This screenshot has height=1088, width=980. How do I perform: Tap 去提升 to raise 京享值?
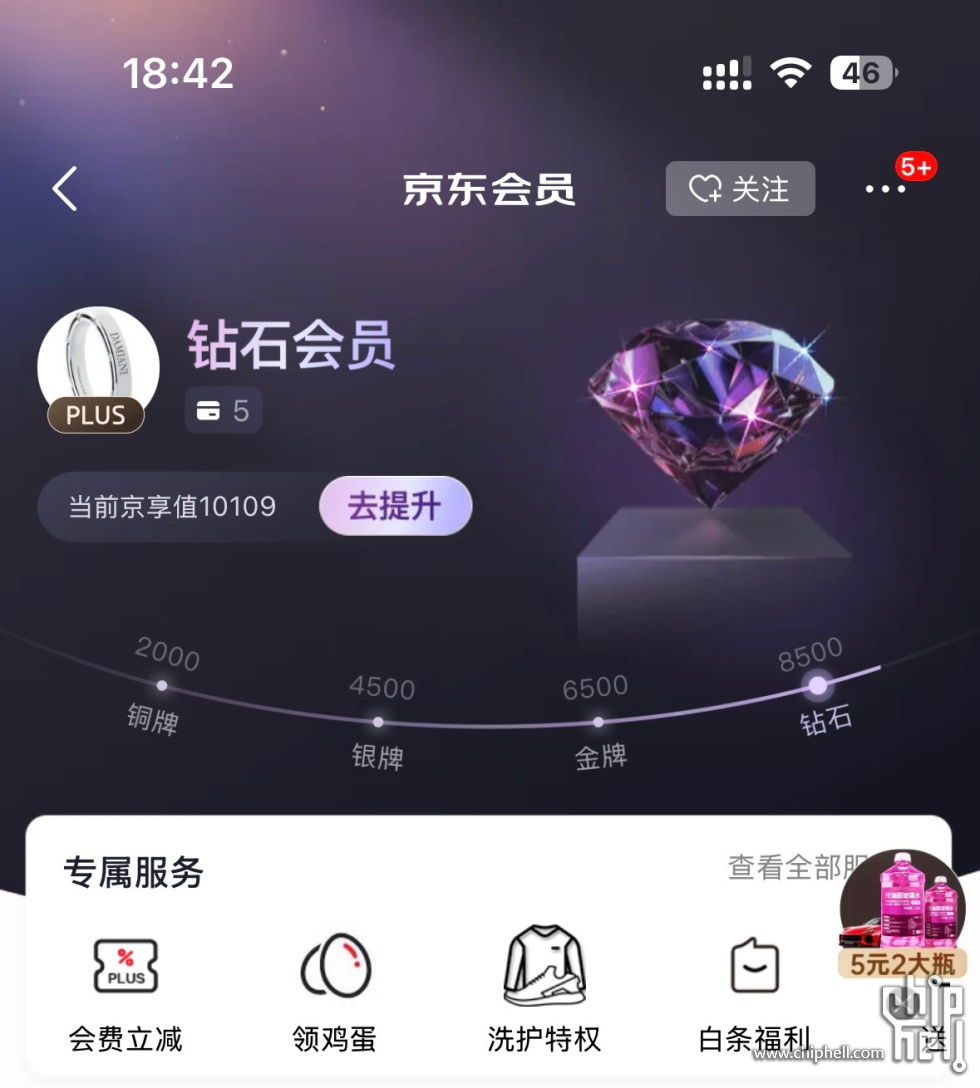(395, 506)
